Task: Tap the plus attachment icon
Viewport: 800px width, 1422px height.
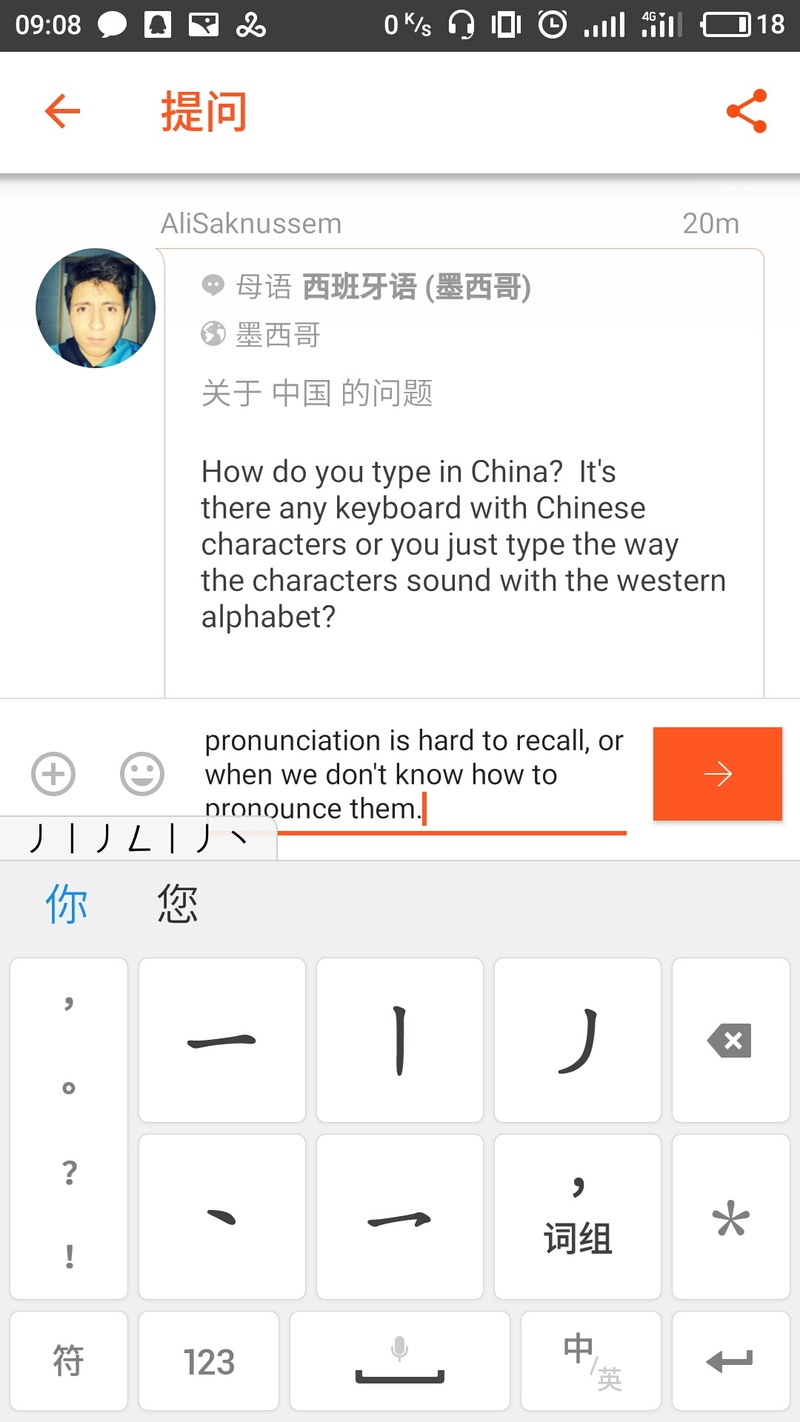Action: 53,773
